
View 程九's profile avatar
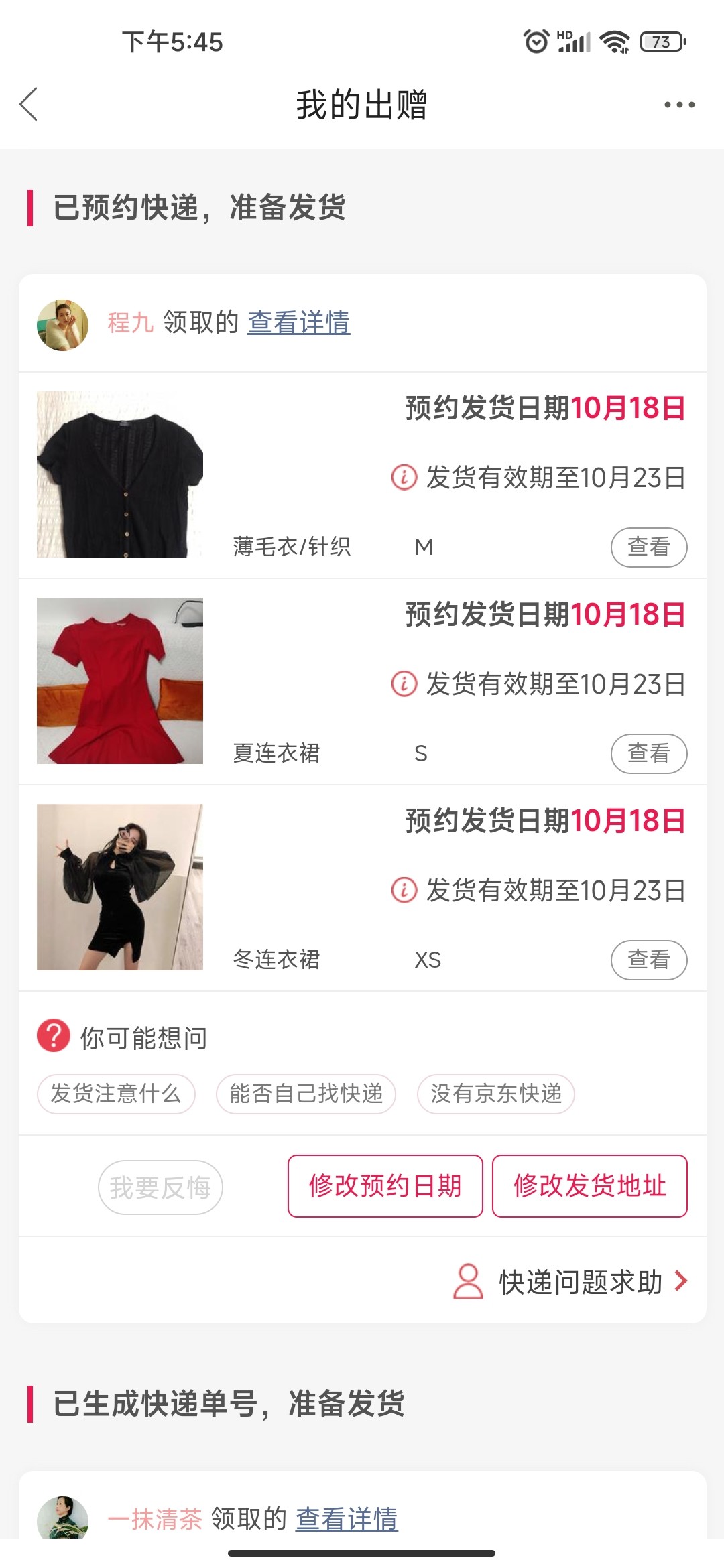[x=62, y=325]
